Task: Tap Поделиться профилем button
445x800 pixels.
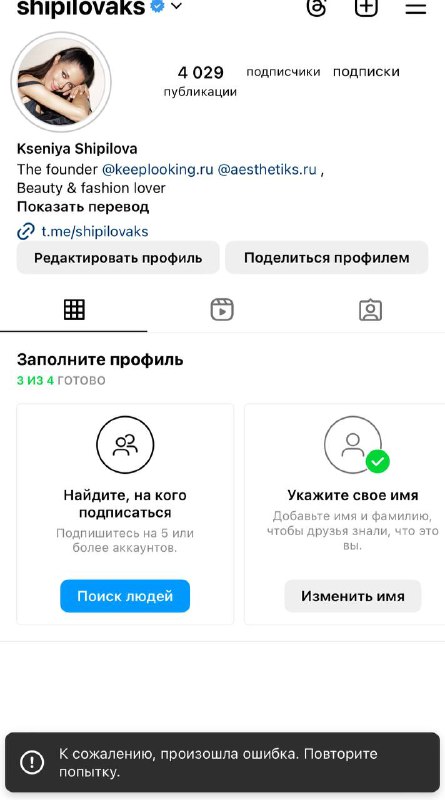Action: (327, 258)
